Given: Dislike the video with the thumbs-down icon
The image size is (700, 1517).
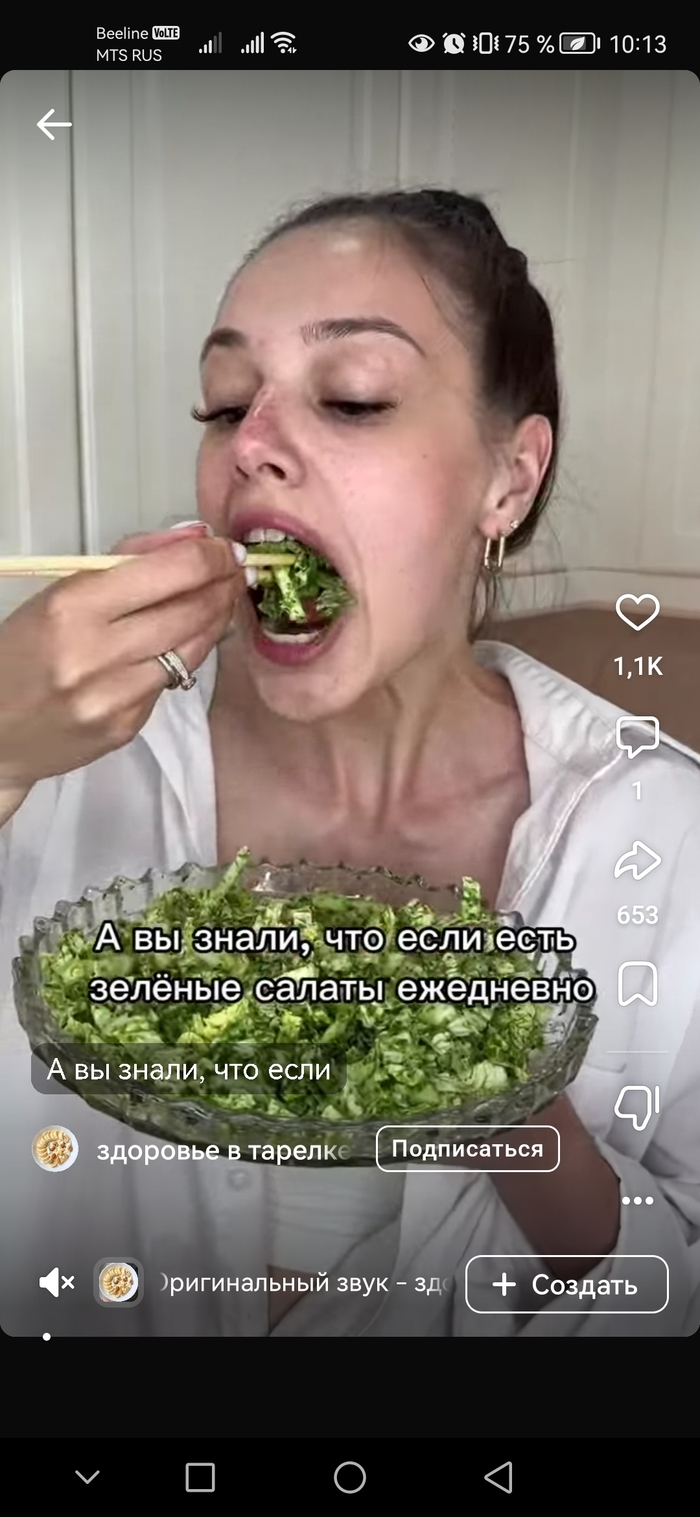Looking at the screenshot, I should [x=637, y=1107].
